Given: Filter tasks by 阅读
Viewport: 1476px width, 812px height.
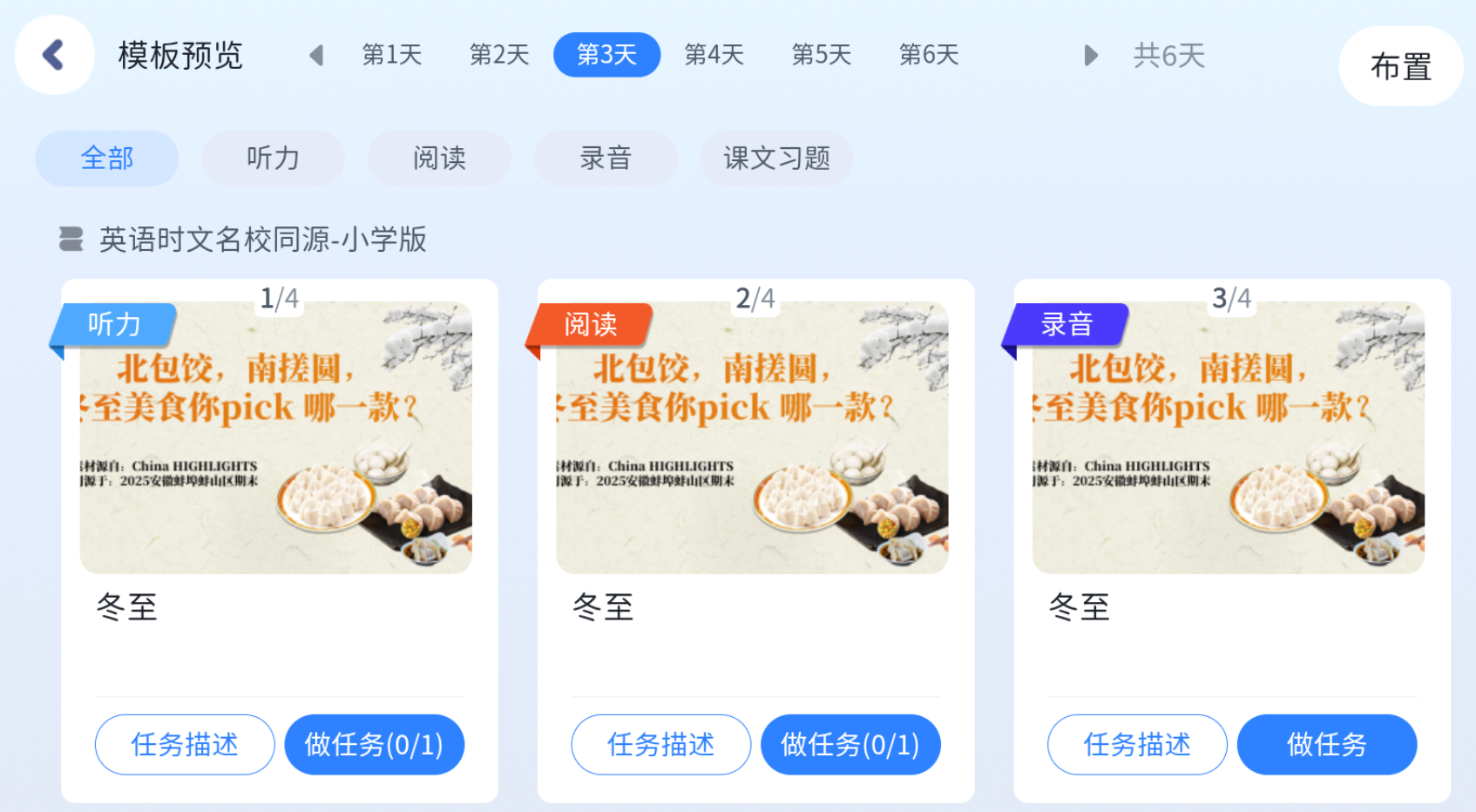Looking at the screenshot, I should point(439,159).
